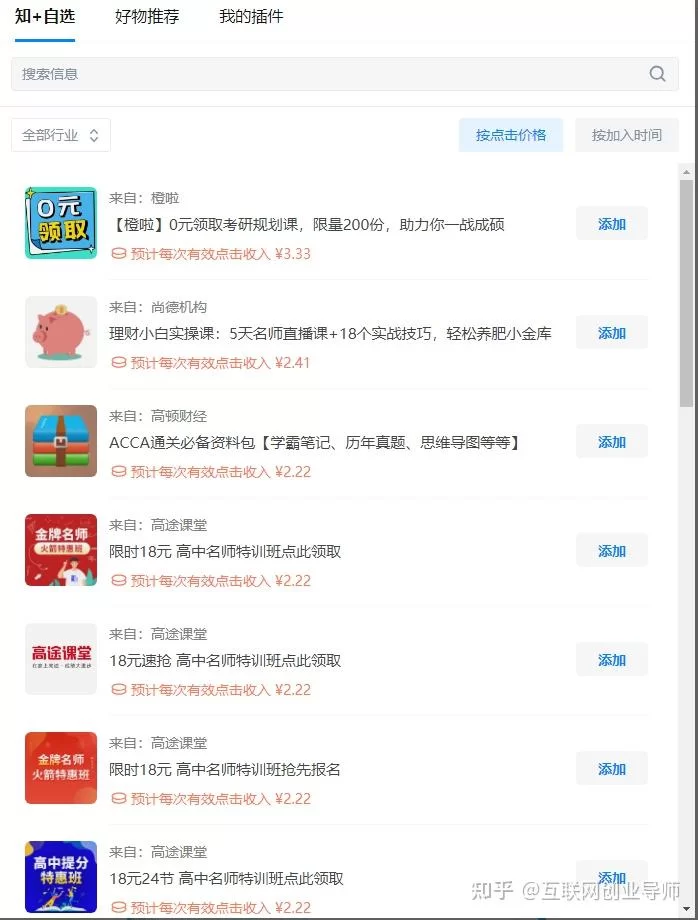Switch to the 好物推荐 tab
Screen dimensions: 698x920
click(x=147, y=17)
